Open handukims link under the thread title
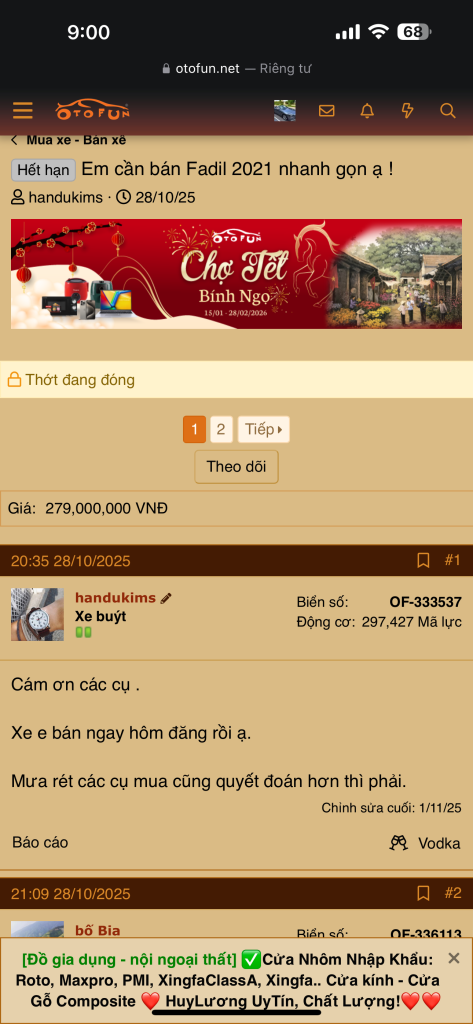 [65, 197]
